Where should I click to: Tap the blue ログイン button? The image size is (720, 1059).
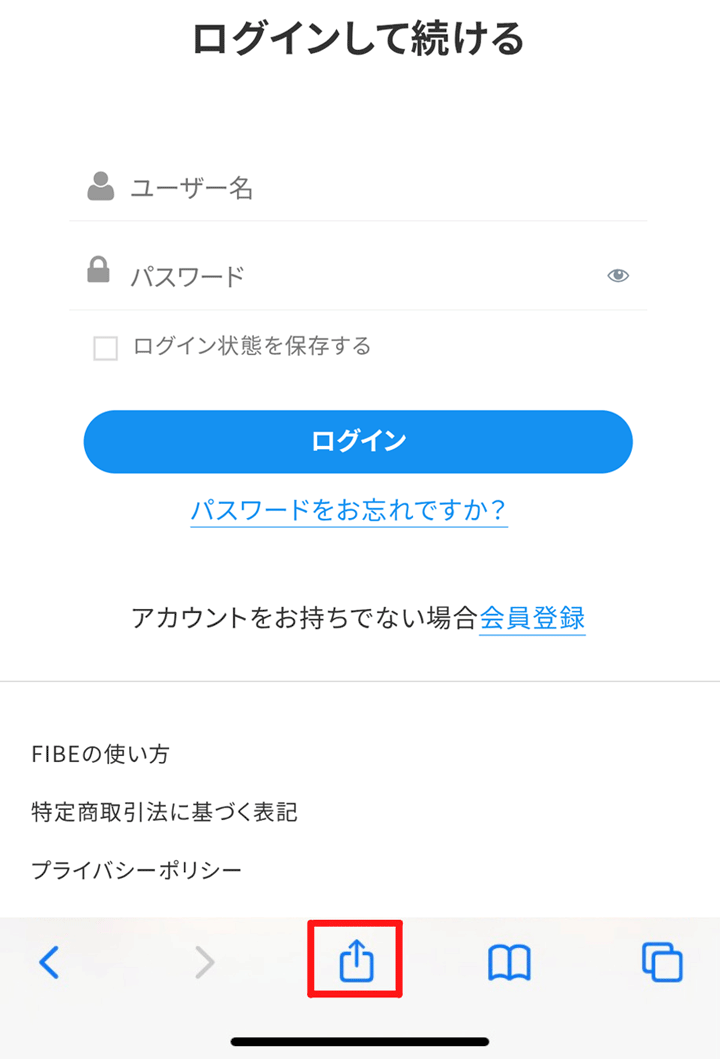click(x=358, y=441)
